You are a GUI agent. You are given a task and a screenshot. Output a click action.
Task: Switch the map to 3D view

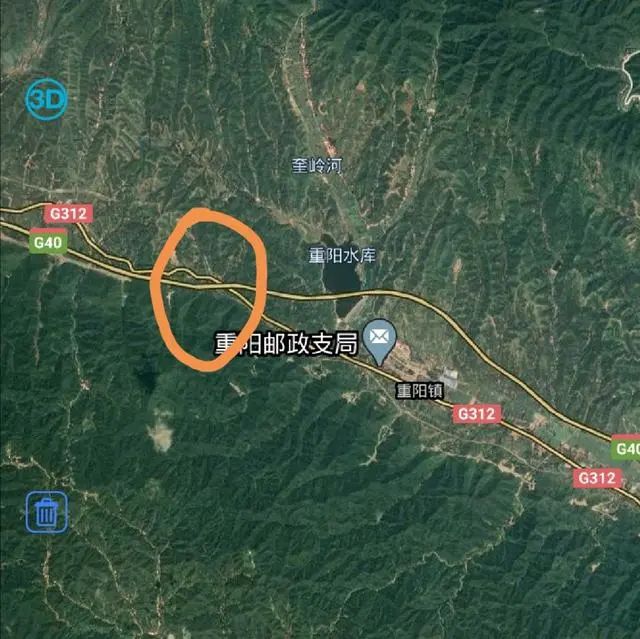click(45, 99)
